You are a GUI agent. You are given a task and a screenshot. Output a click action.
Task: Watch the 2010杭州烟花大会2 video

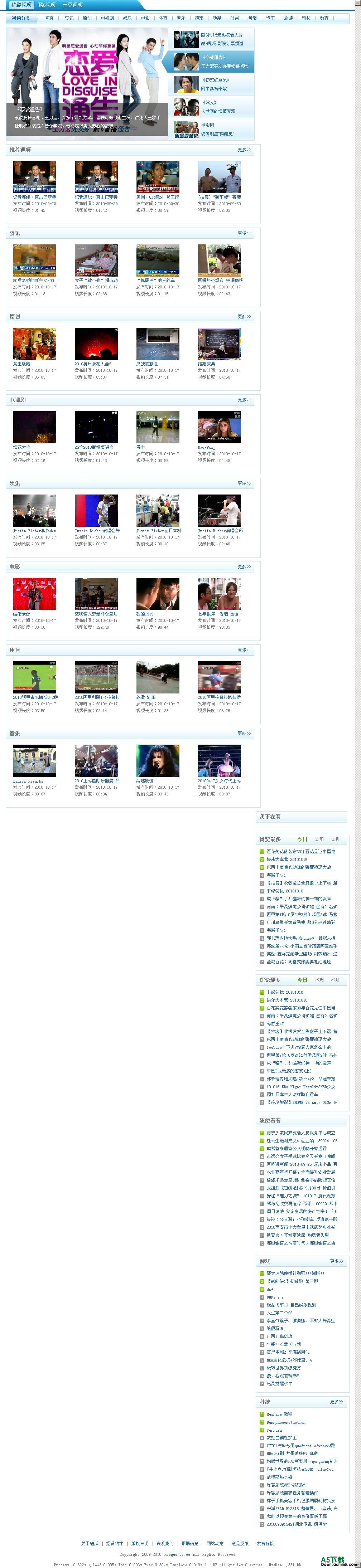92,364
